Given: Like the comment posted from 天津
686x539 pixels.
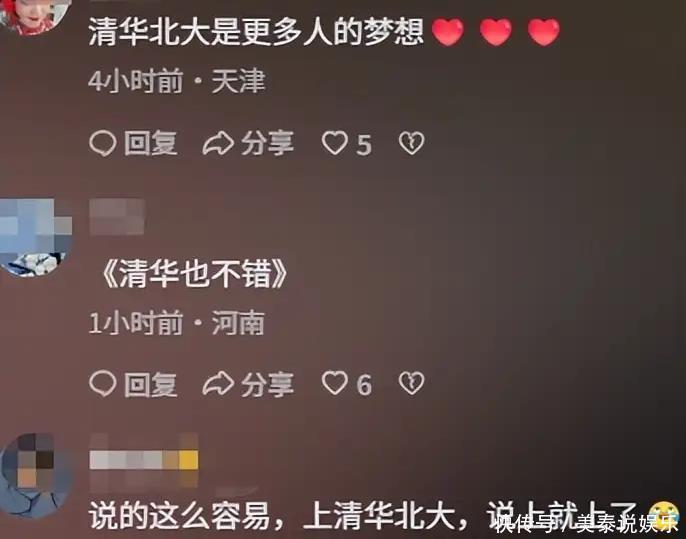Looking at the screenshot, I should 346,144.
